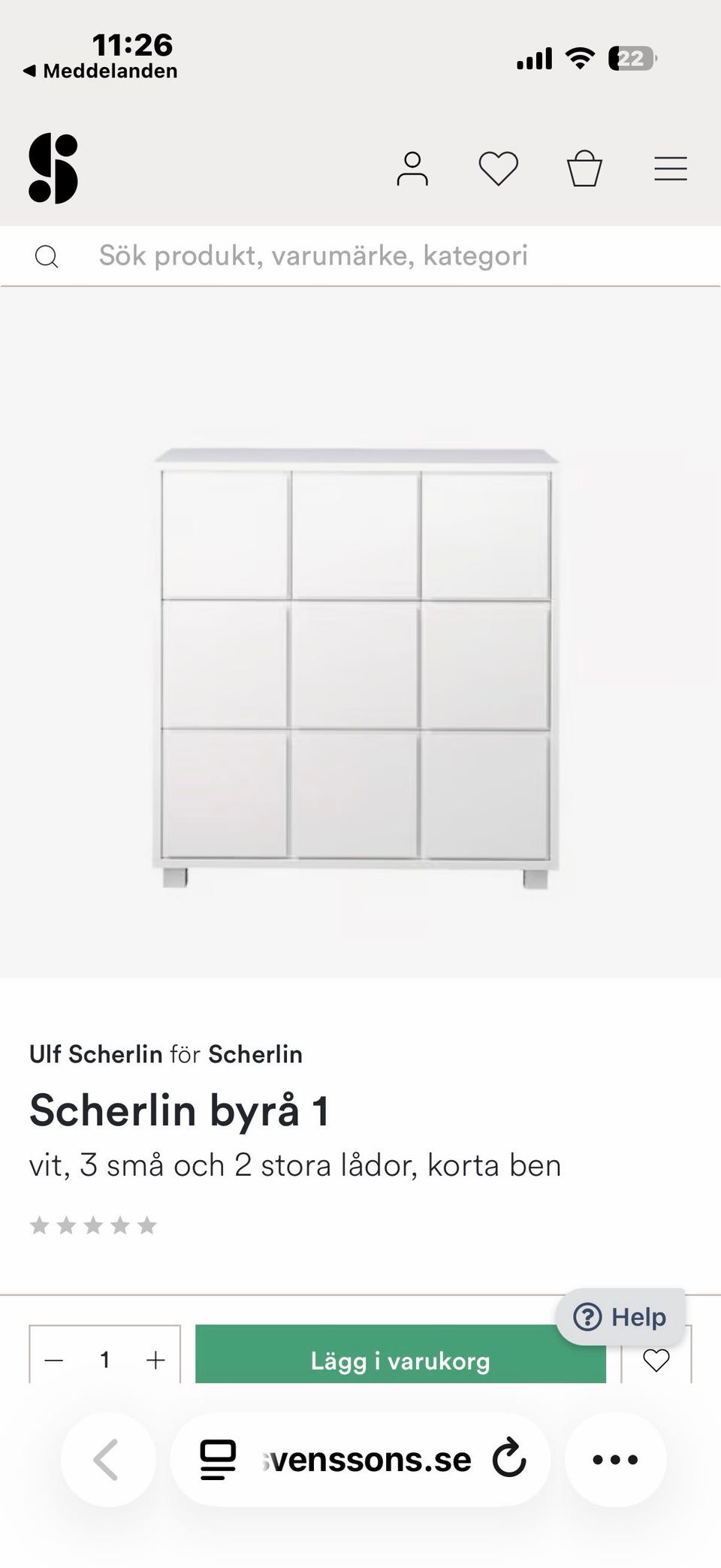Rate the product by tapping a star
The image size is (721, 1568).
click(x=94, y=1225)
